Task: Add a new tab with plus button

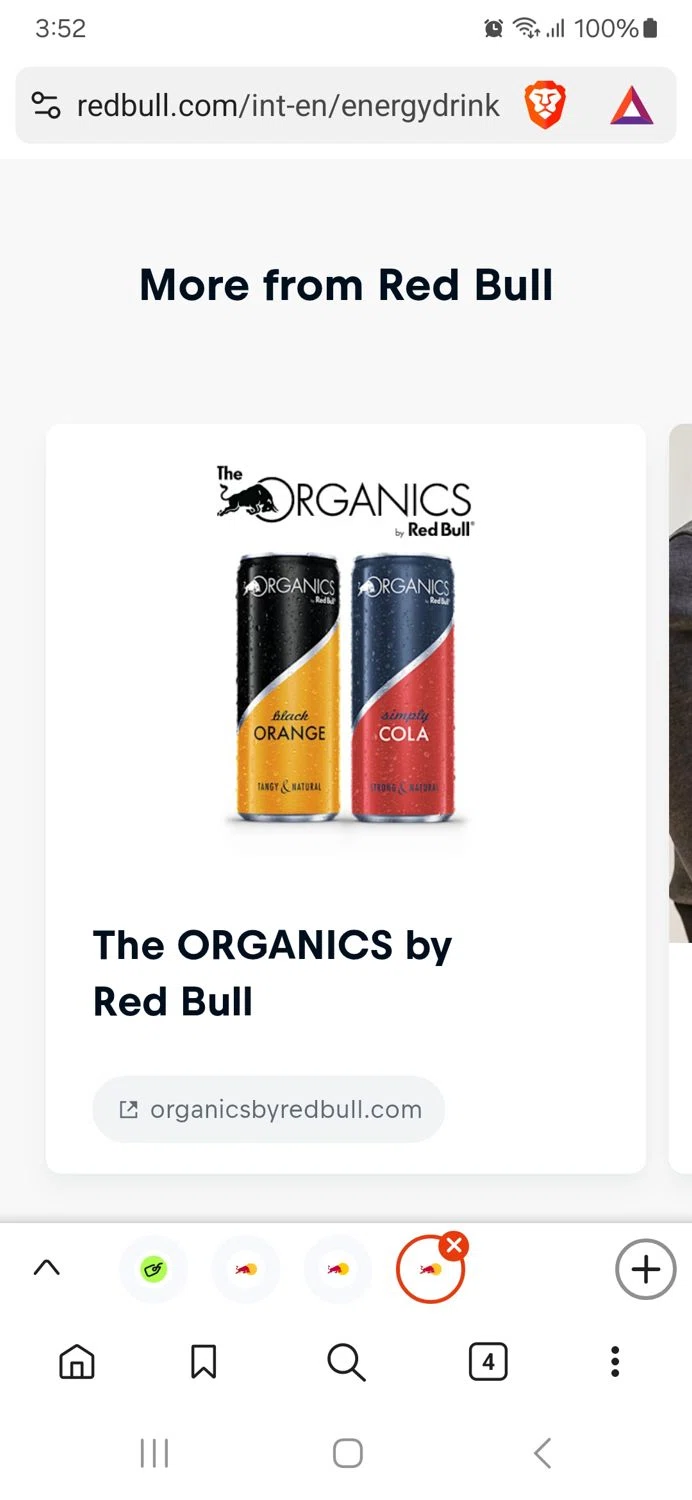Action: click(x=645, y=1270)
